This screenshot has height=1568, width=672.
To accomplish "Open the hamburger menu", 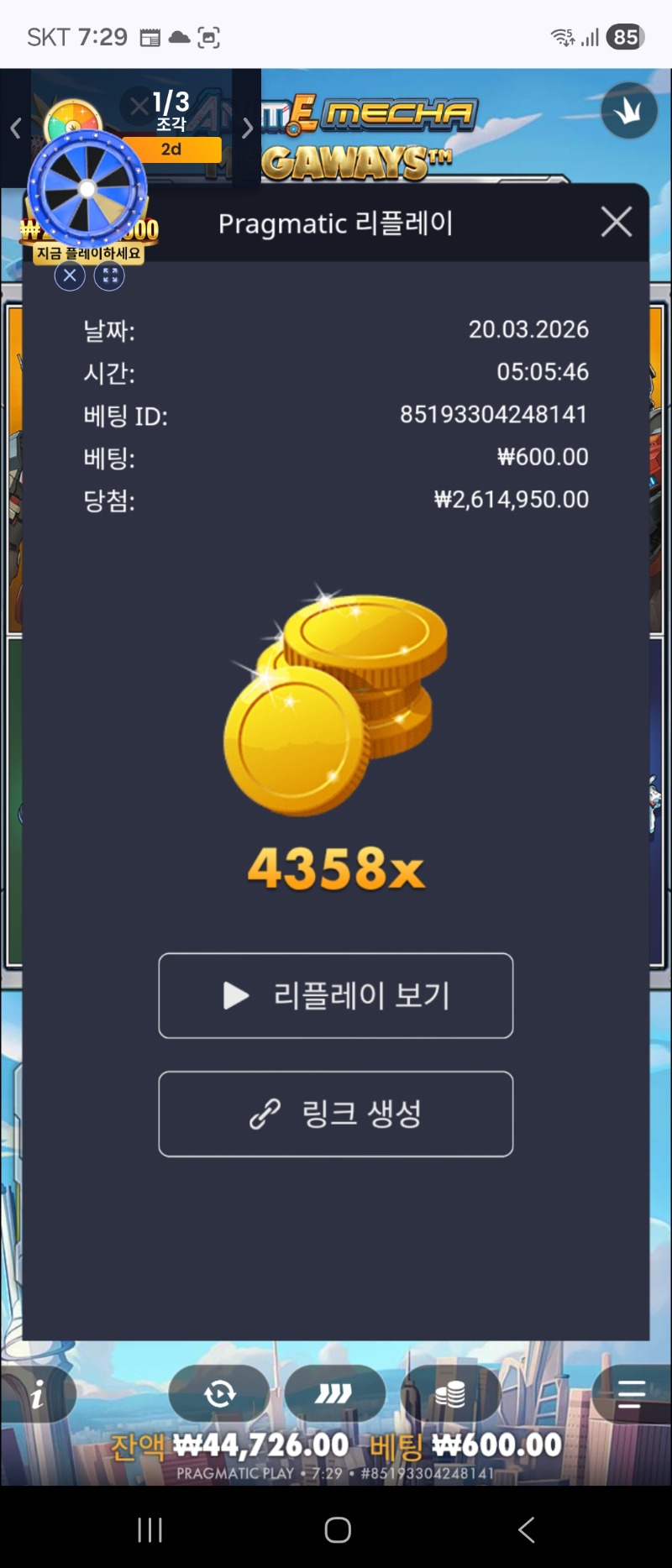I will pyautogui.click(x=630, y=1394).
